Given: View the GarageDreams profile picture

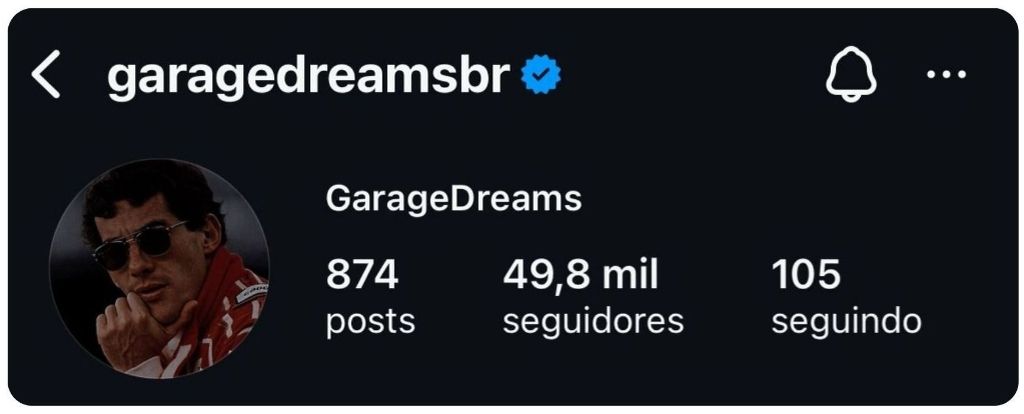Looking at the screenshot, I should click(158, 268).
